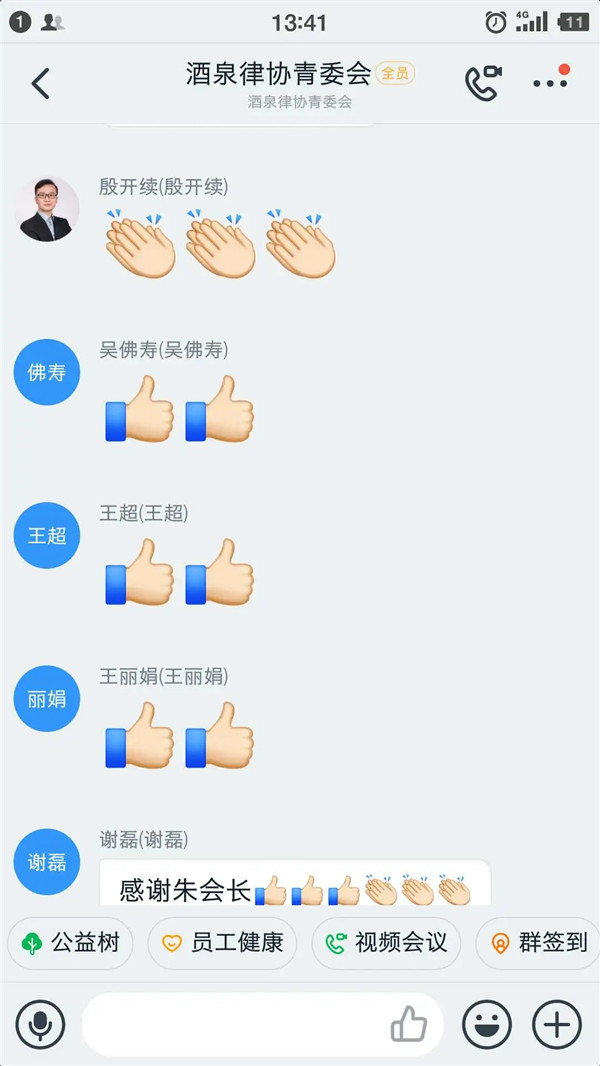Image resolution: width=600 pixels, height=1066 pixels.
Task: Open 谢磊's avatar profile
Action: click(47, 861)
